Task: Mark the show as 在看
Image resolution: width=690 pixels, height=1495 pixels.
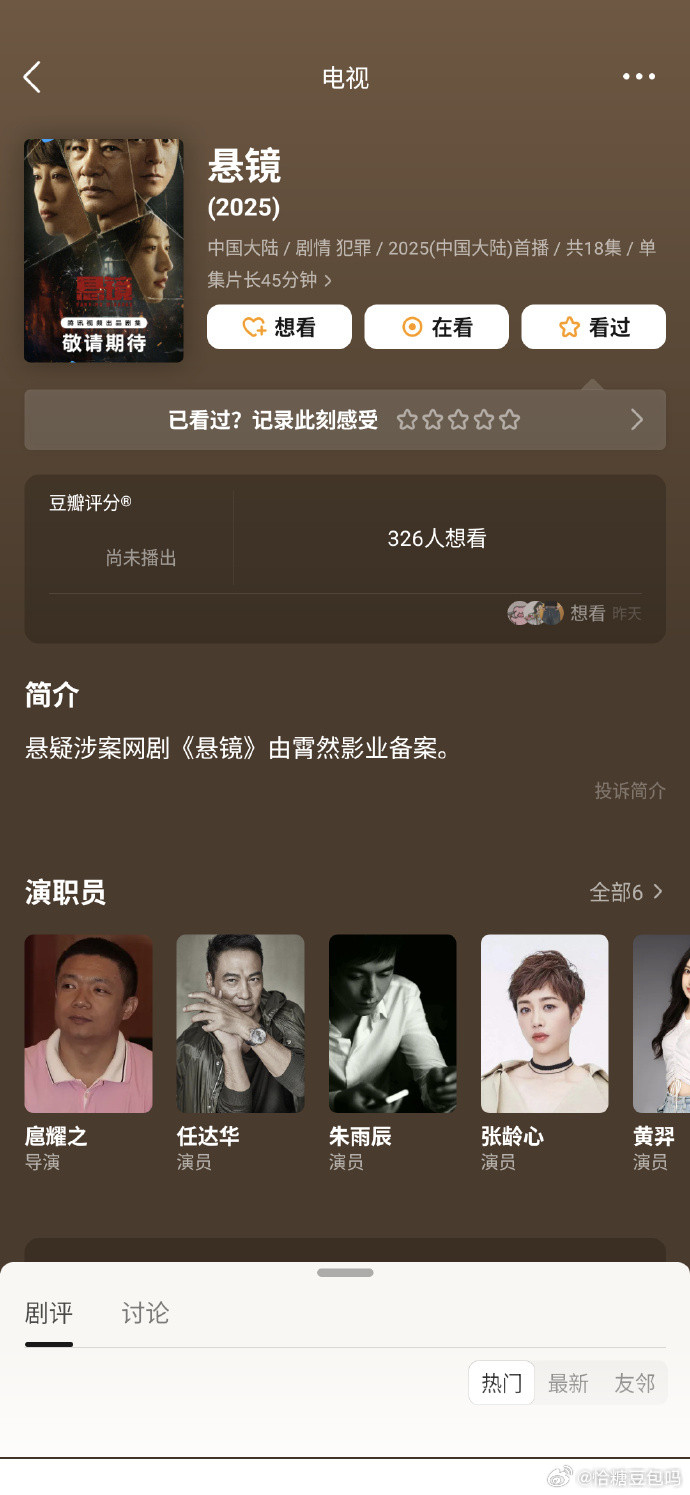Action: coord(436,327)
